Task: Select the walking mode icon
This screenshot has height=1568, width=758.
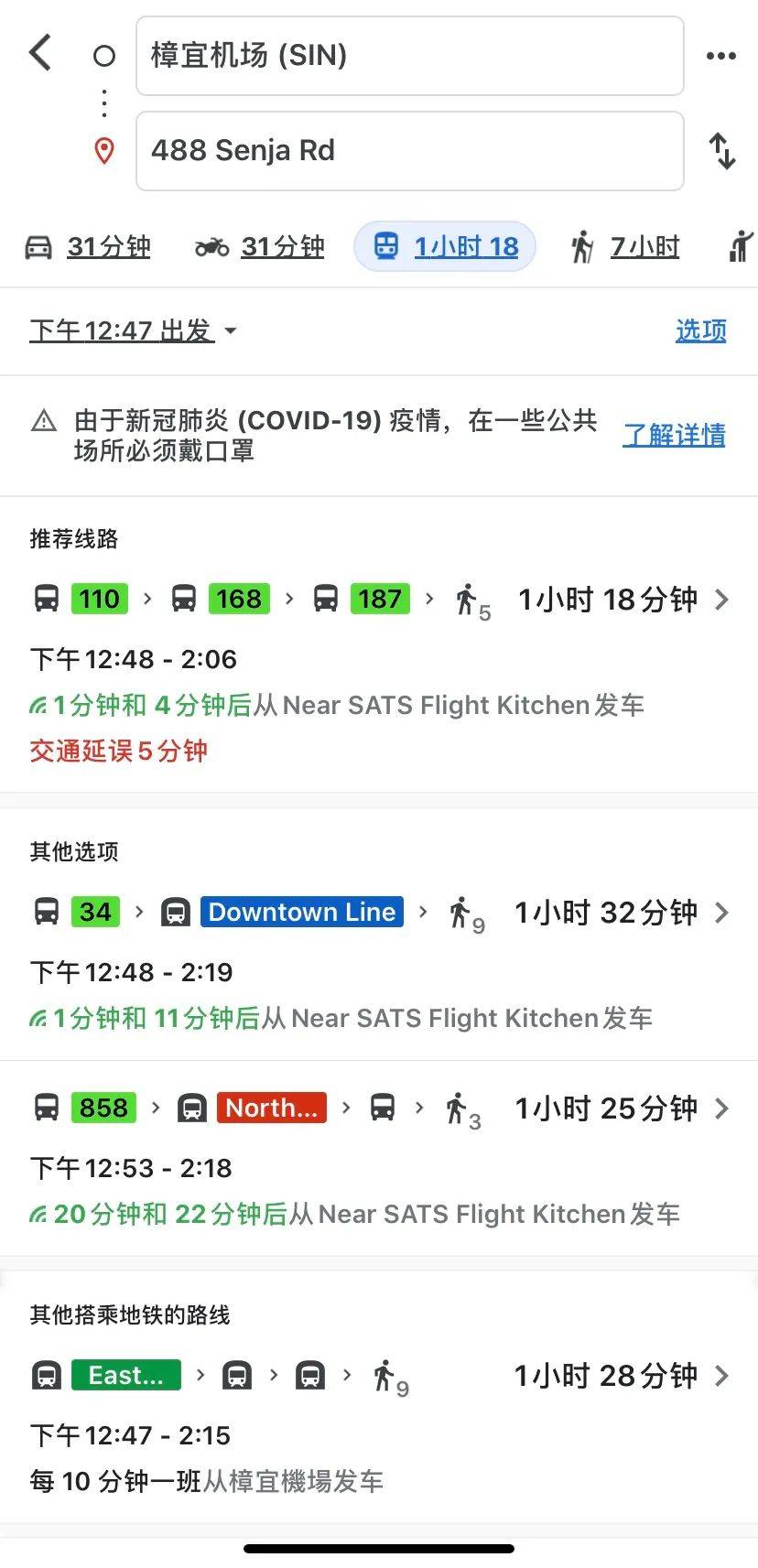Action: pyautogui.click(x=584, y=246)
